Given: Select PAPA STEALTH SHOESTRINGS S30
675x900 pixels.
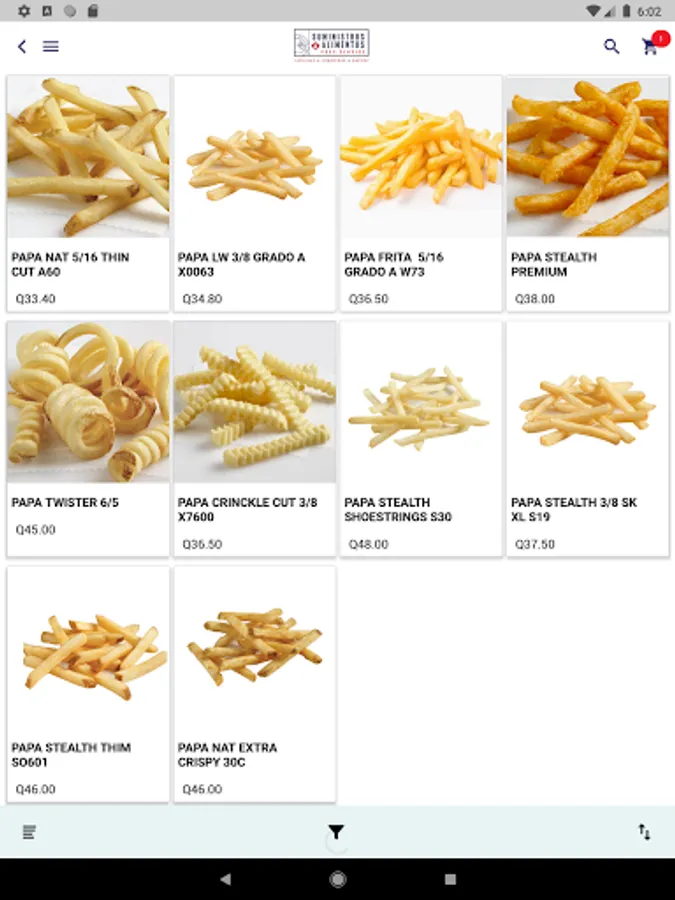Looking at the screenshot, I should coord(421,438).
